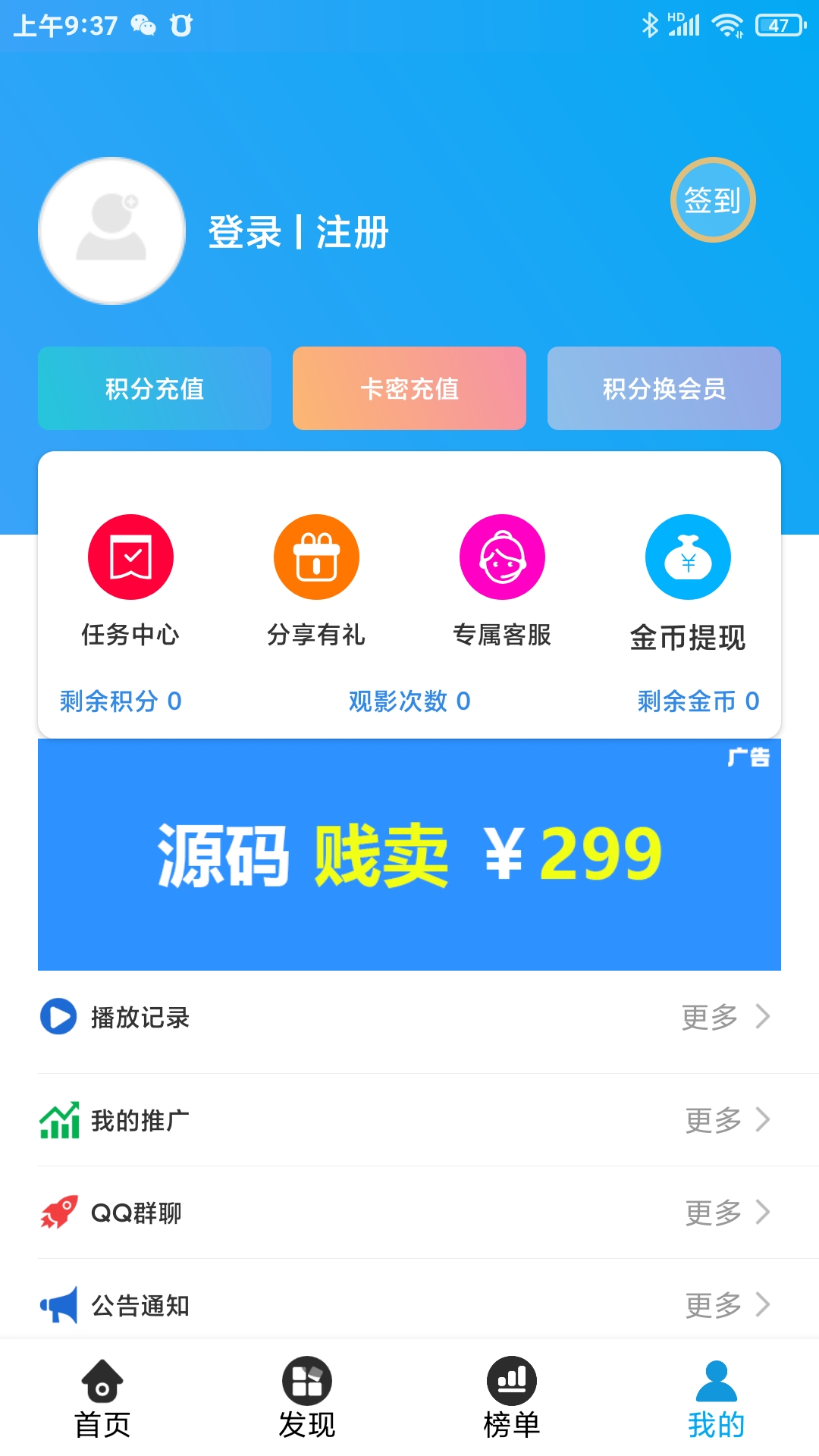The image size is (819, 1456).
Task: Switch to the 首页 home tab
Action: pyautogui.click(x=102, y=1399)
